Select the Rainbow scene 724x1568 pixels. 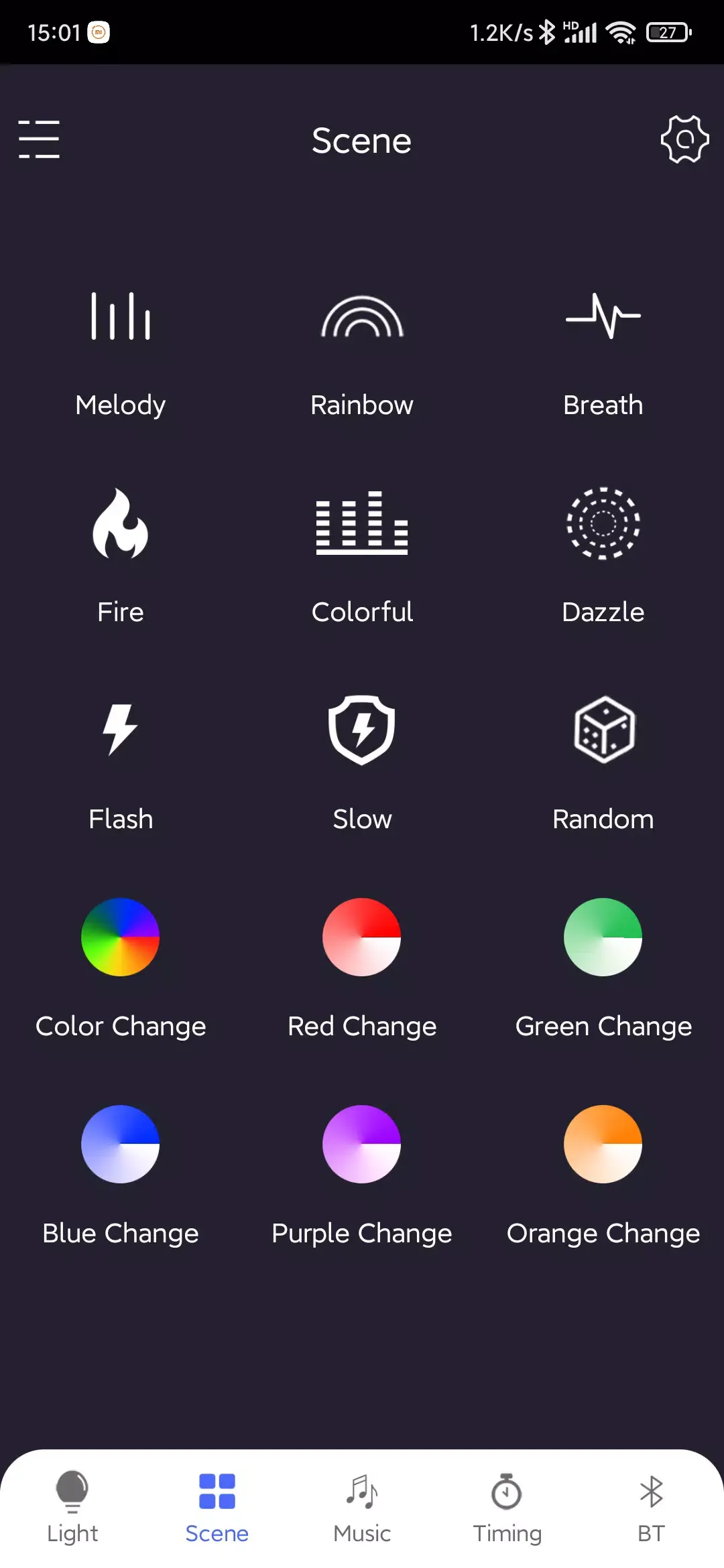tap(362, 348)
